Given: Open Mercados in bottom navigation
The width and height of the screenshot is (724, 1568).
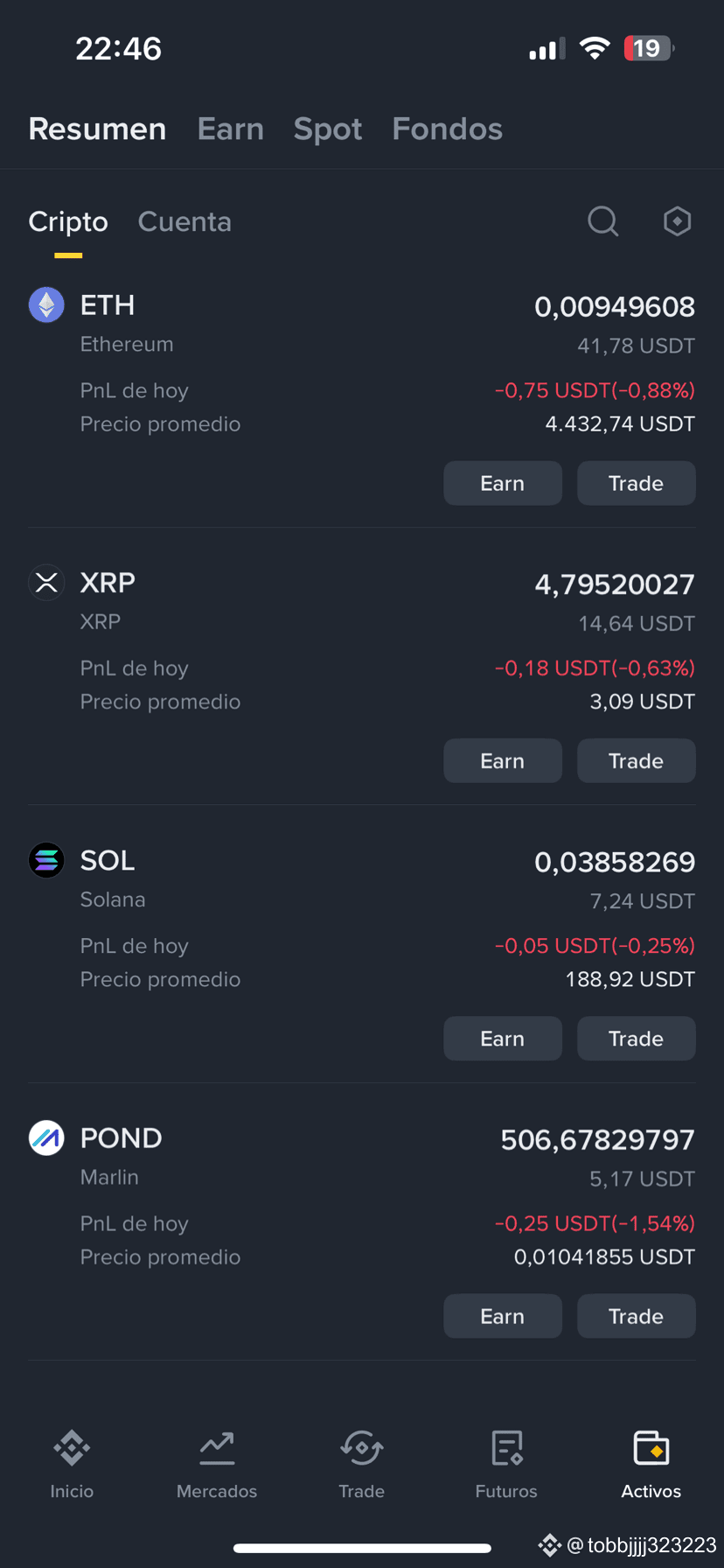Looking at the screenshot, I should coord(217,1465).
